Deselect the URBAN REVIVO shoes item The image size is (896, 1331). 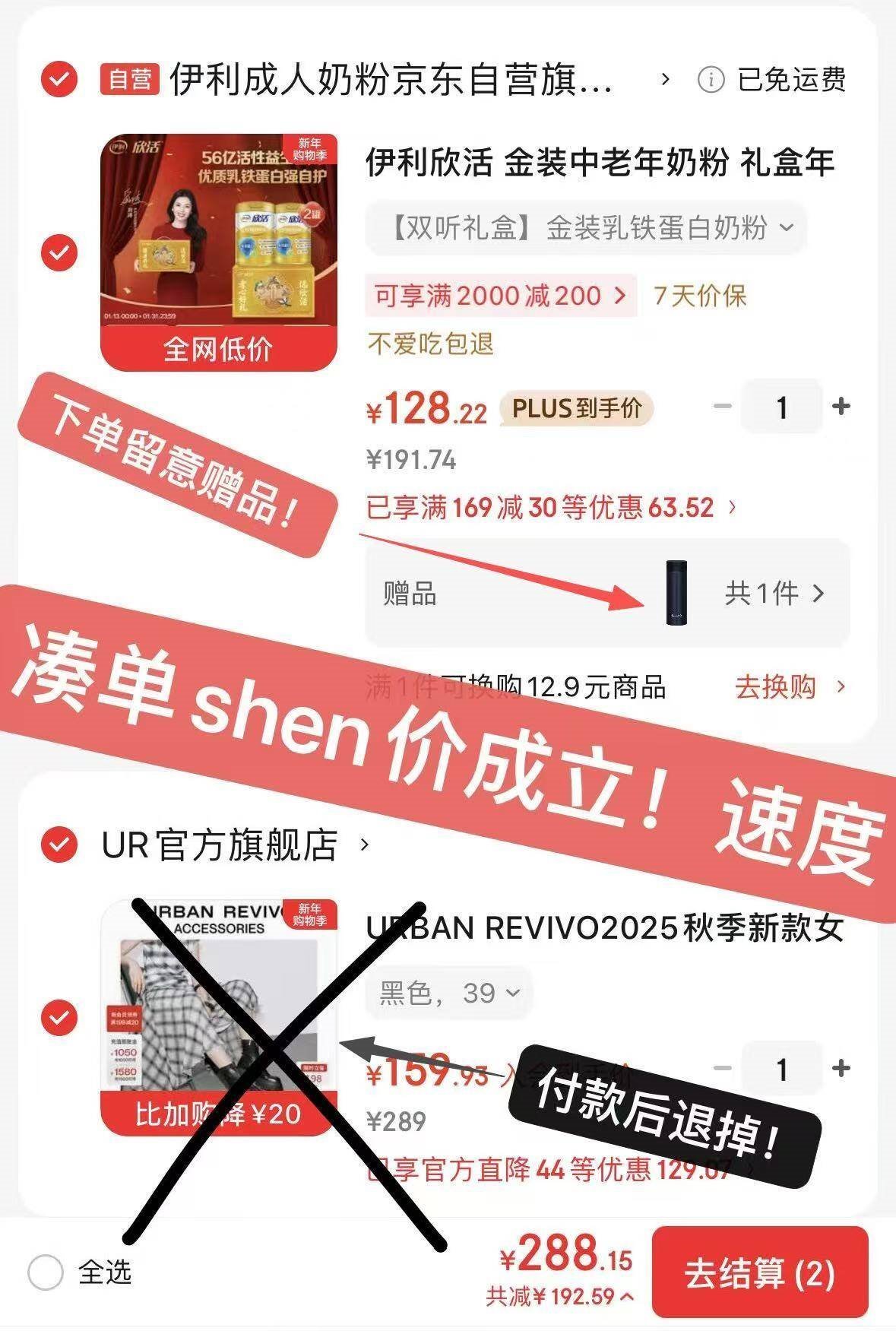59,1017
